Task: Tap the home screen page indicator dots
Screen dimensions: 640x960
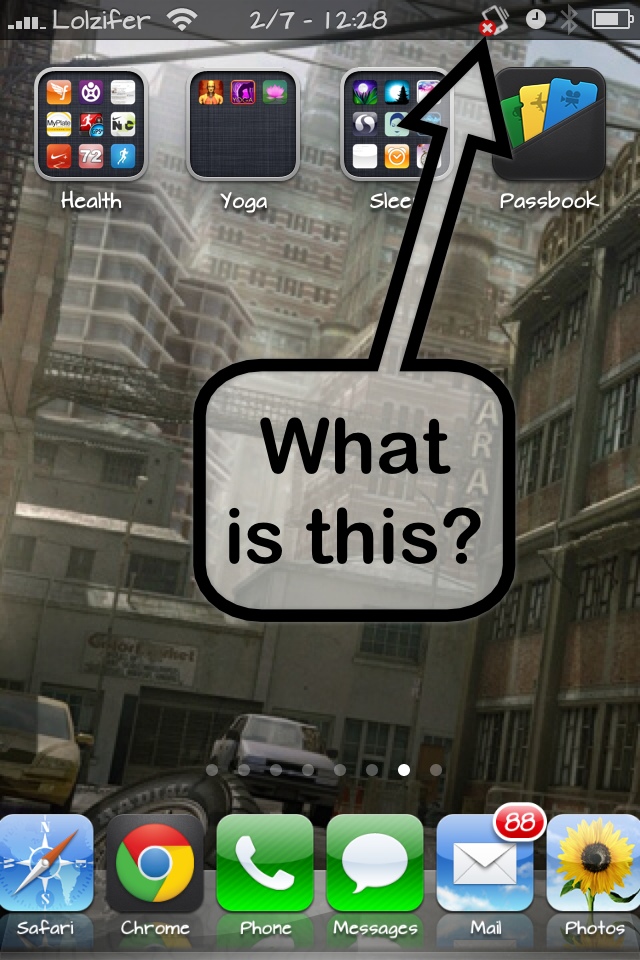Action: point(323,770)
